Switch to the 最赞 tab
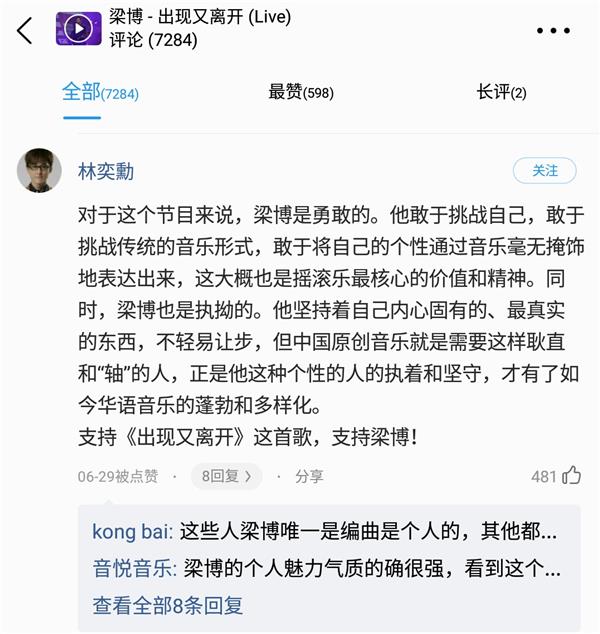Viewport: 600px width, 634px height. [300, 93]
